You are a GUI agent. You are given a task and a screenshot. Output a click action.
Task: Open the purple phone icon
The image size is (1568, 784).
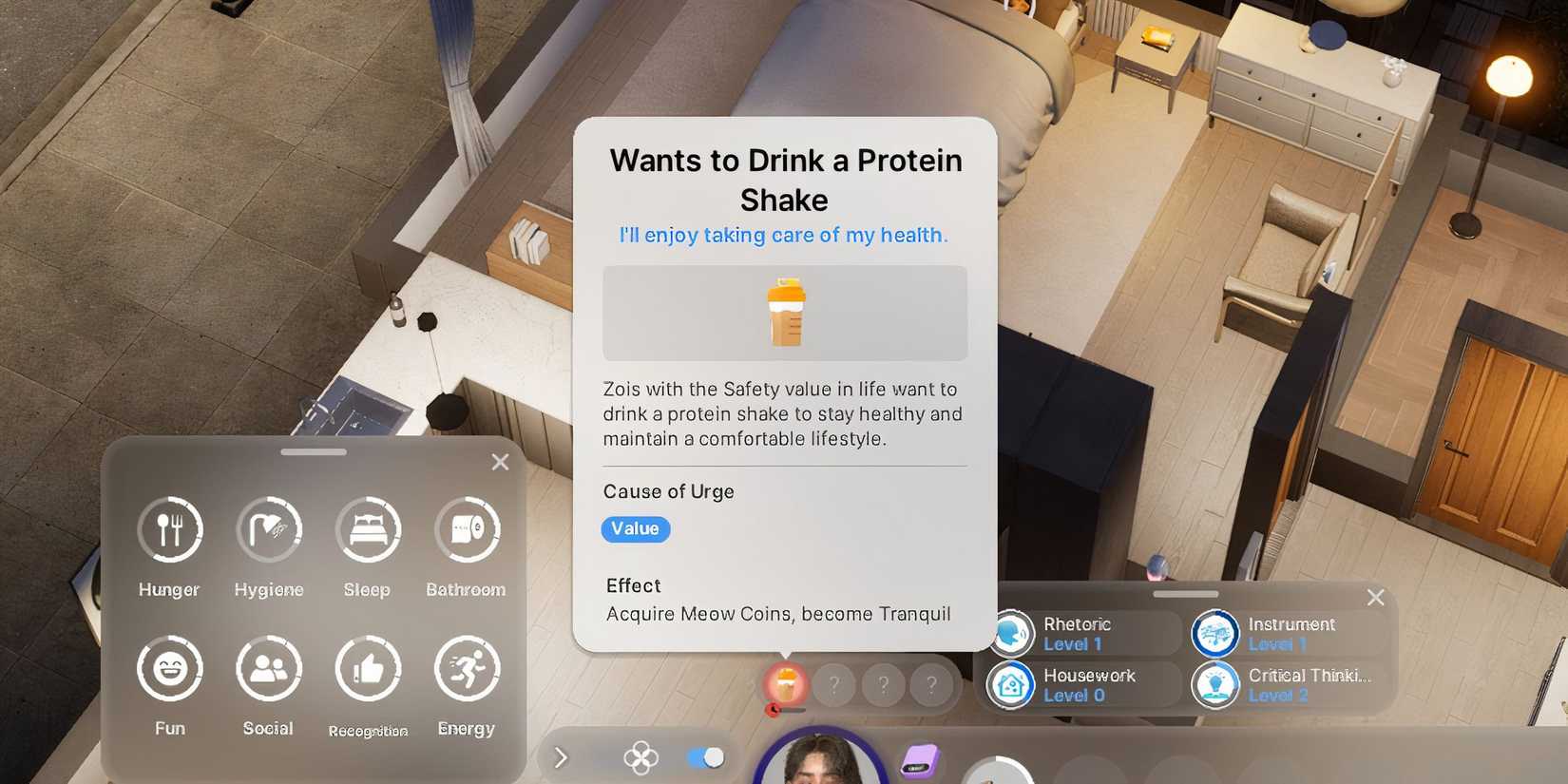click(x=919, y=762)
